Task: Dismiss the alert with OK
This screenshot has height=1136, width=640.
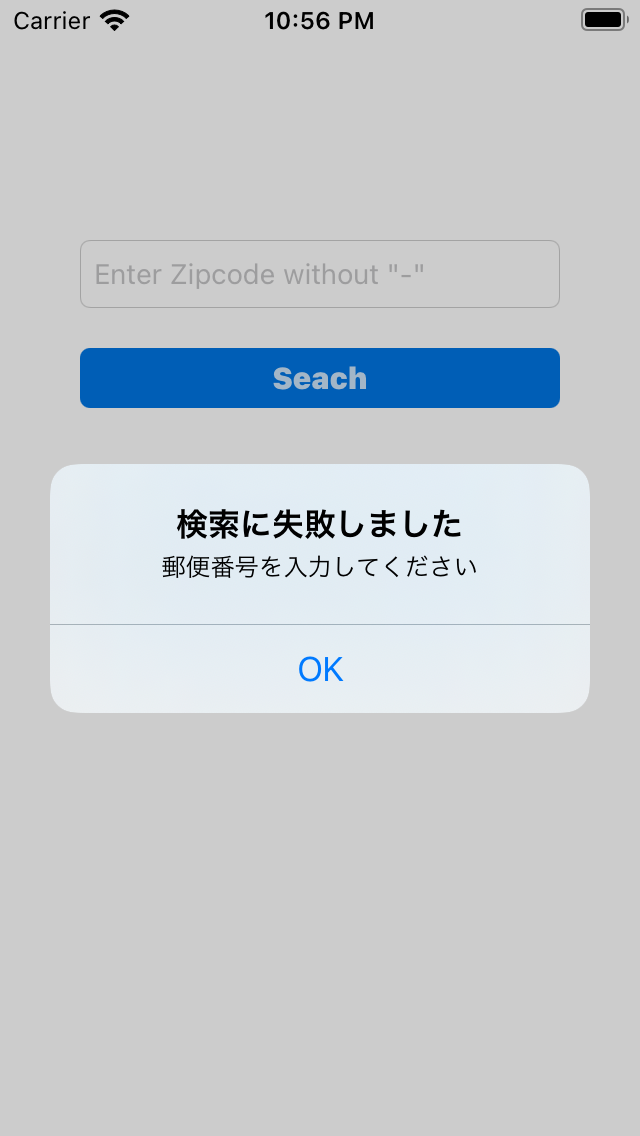Action: (x=320, y=669)
